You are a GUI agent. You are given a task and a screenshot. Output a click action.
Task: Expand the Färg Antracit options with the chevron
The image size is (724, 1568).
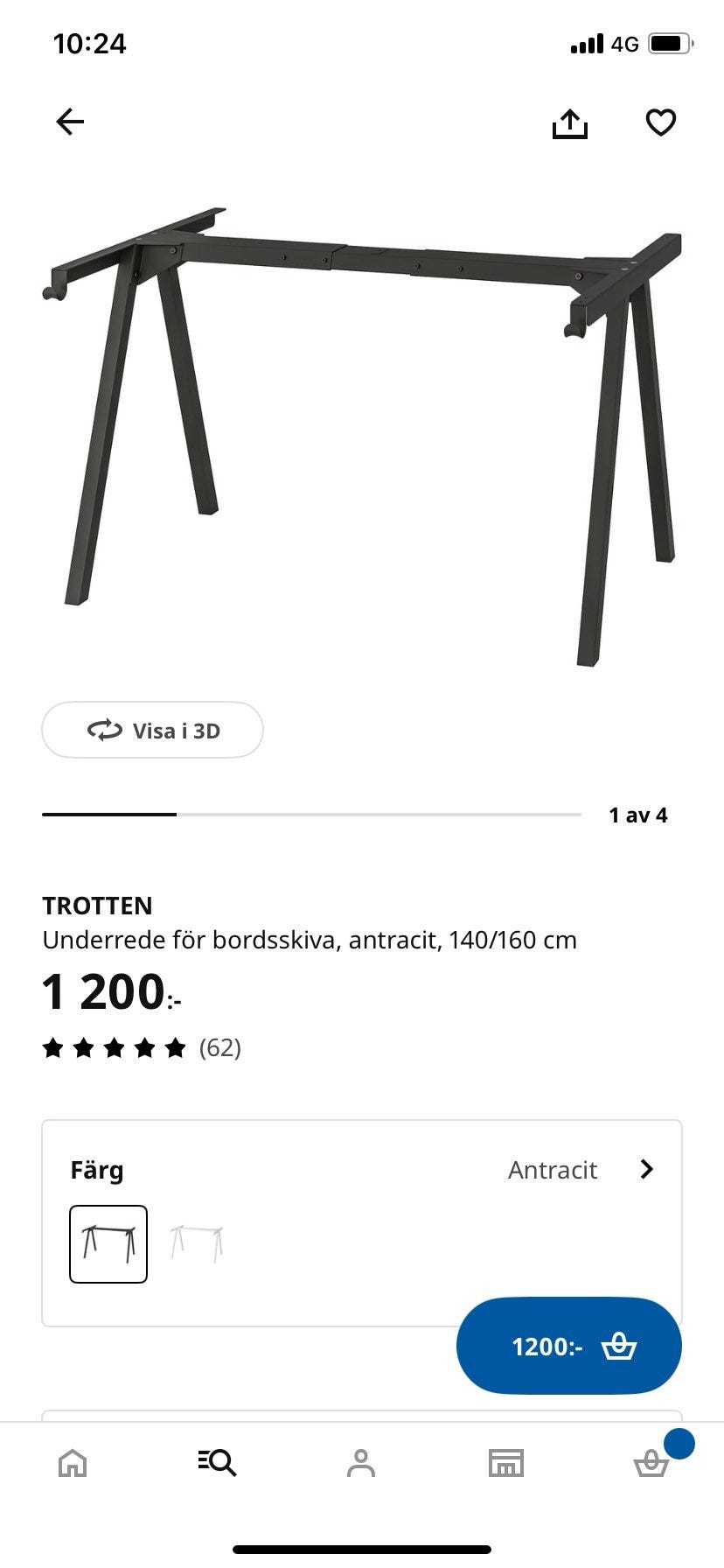(647, 1169)
